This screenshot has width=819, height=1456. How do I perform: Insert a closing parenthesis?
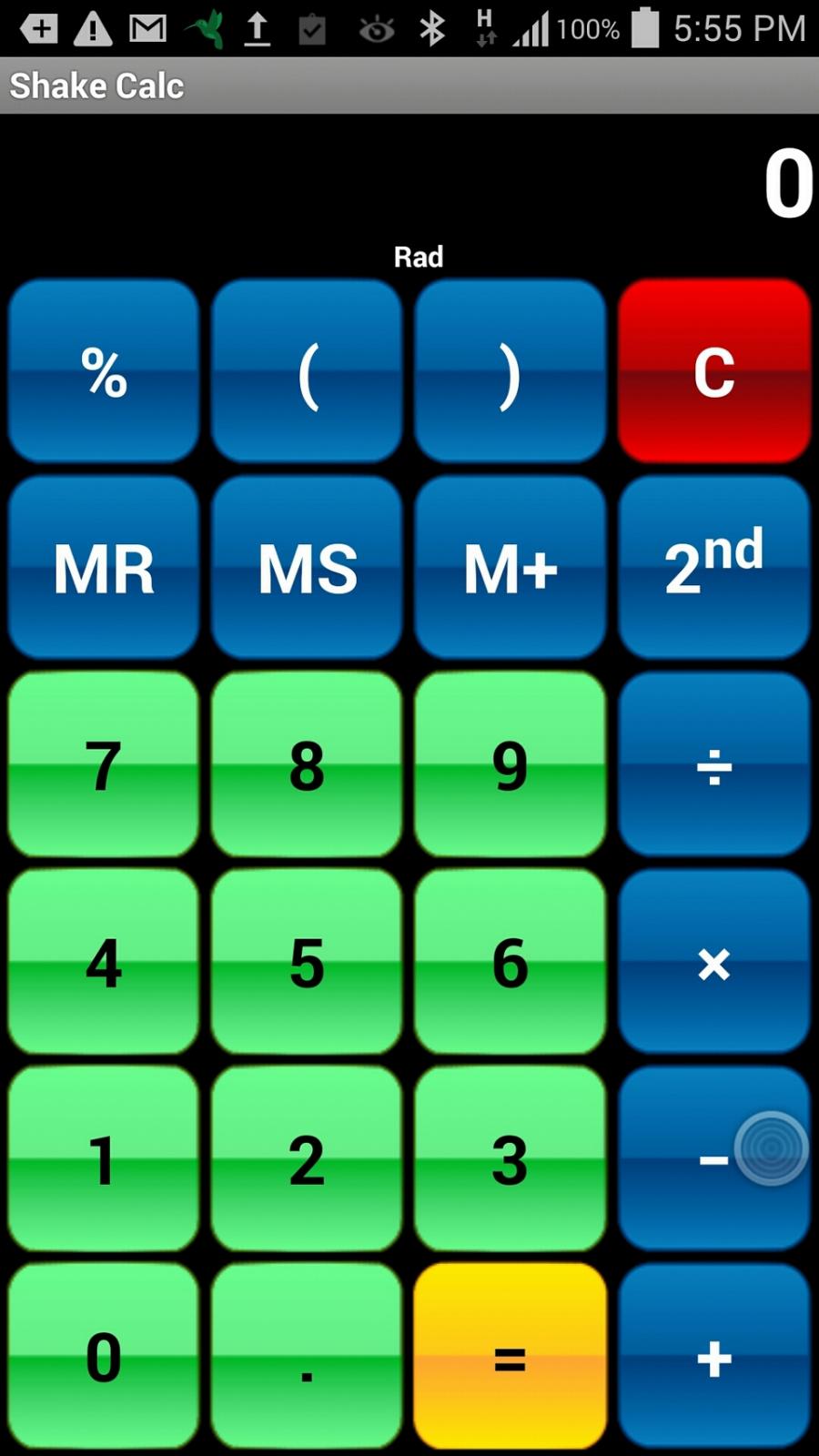pos(511,370)
